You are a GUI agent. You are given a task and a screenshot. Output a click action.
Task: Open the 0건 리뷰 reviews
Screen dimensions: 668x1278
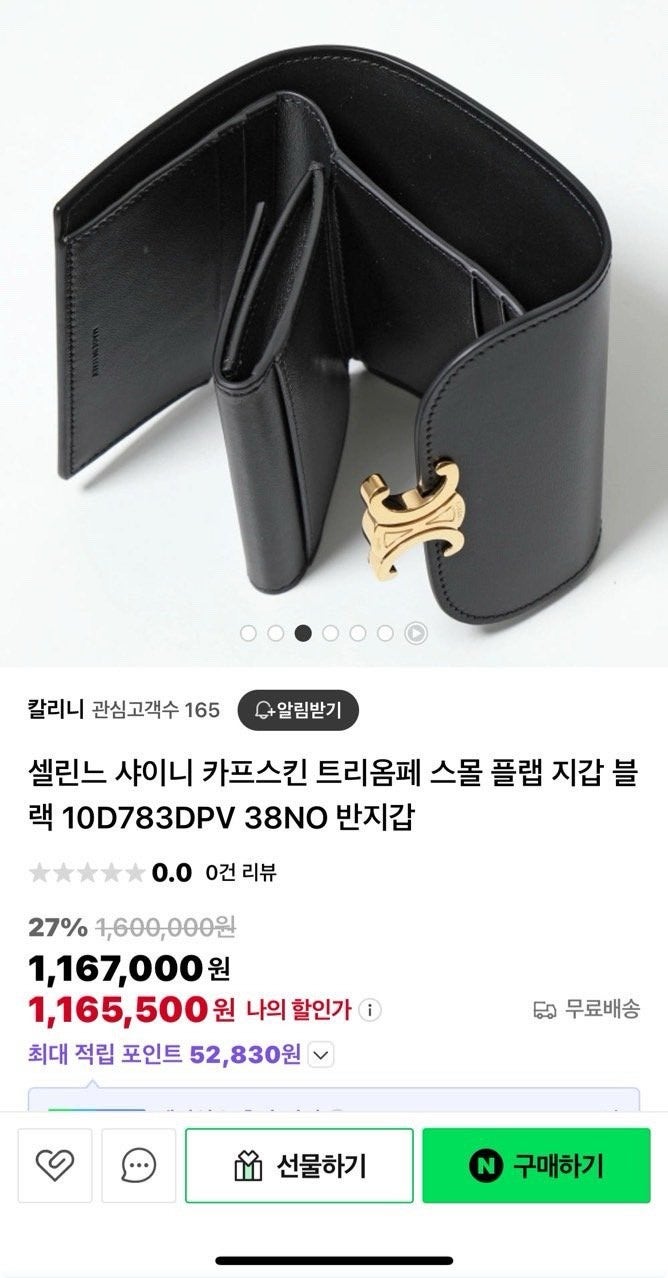point(240,872)
